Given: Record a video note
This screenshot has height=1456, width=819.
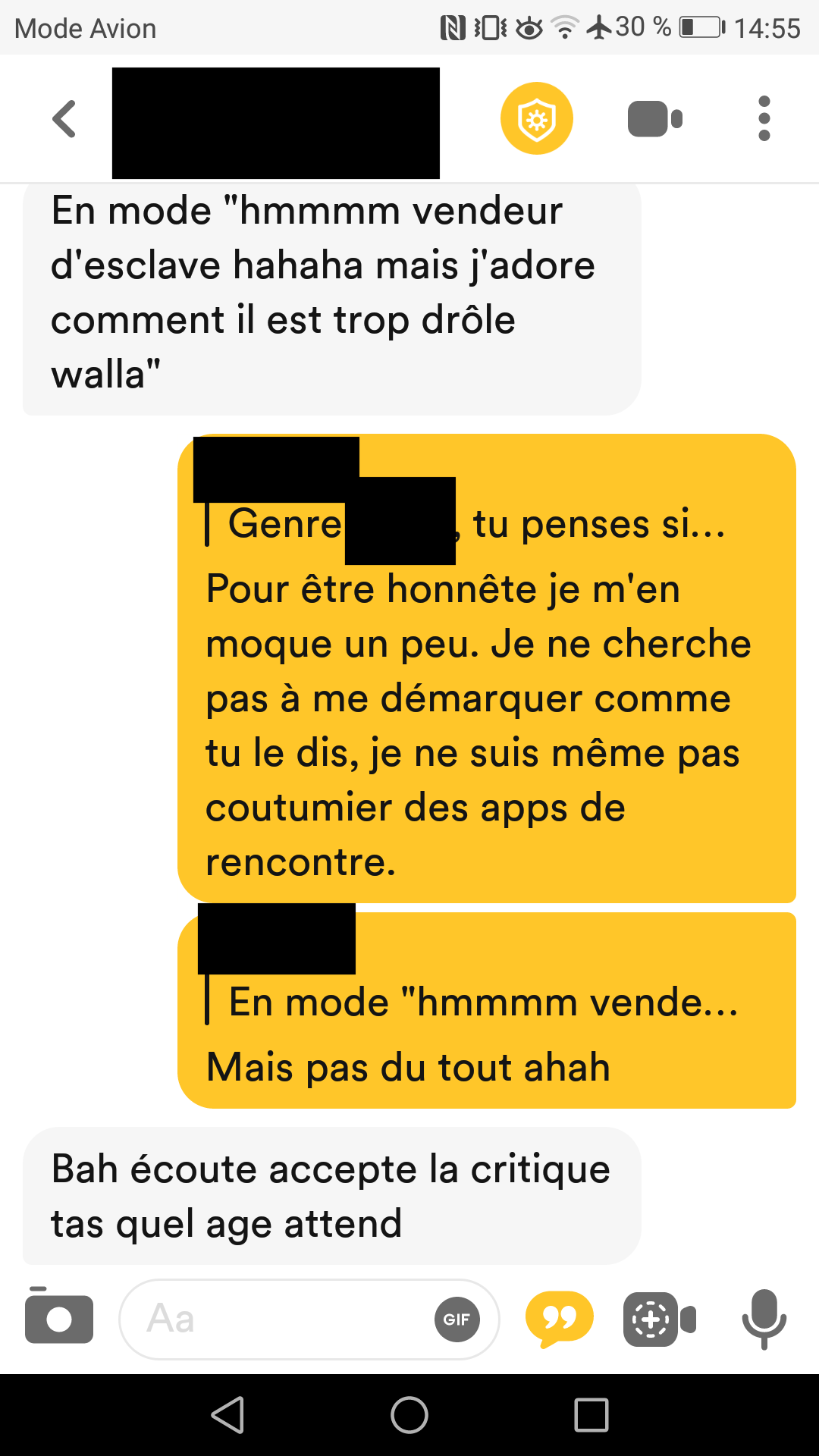Looking at the screenshot, I should tap(660, 1319).
